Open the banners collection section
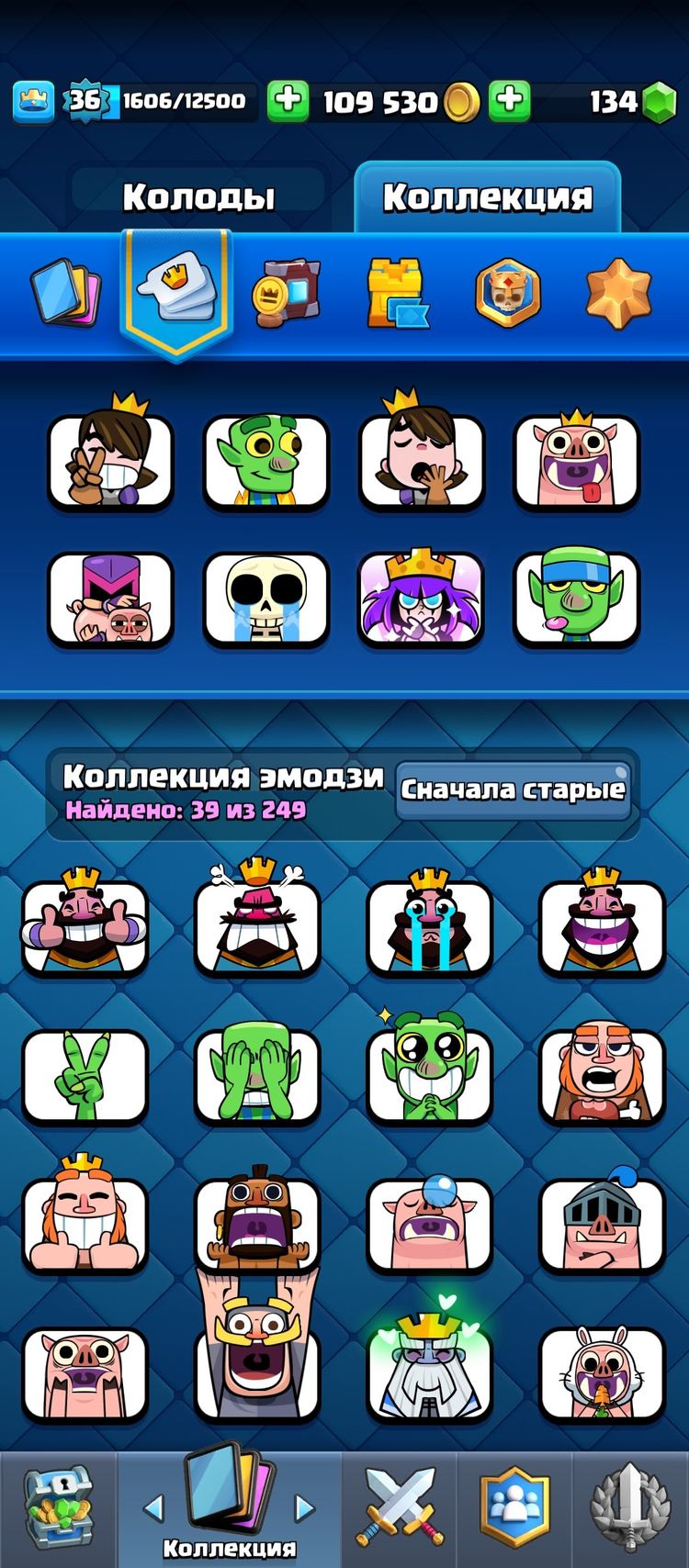Screen dimensions: 689x1568 286,293
